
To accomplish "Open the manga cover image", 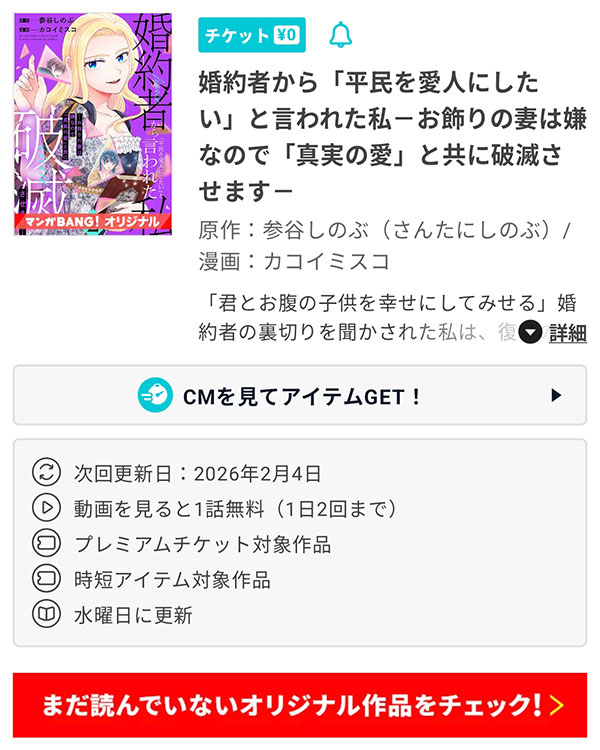I will 93,125.
